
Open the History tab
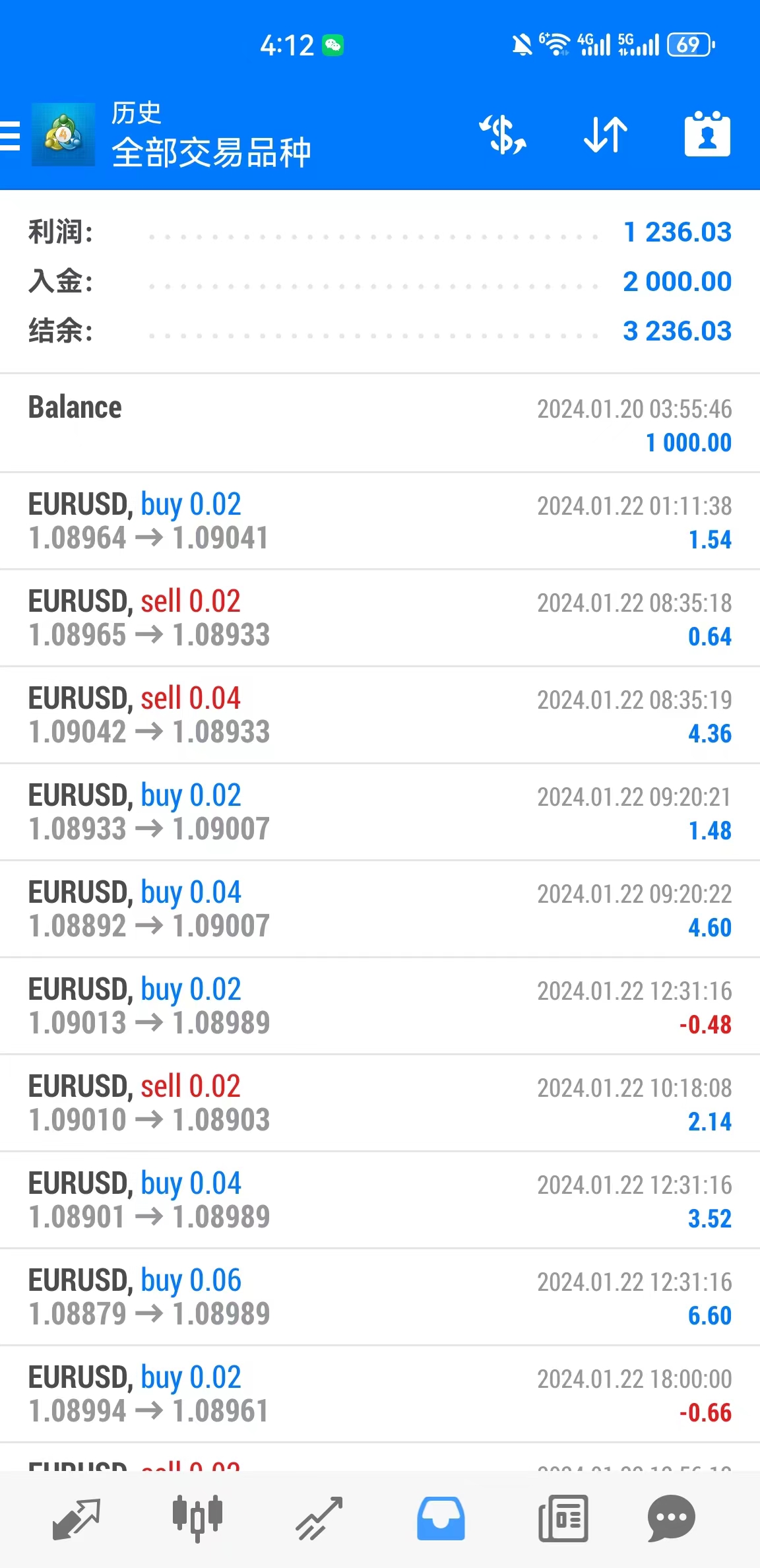441,1518
